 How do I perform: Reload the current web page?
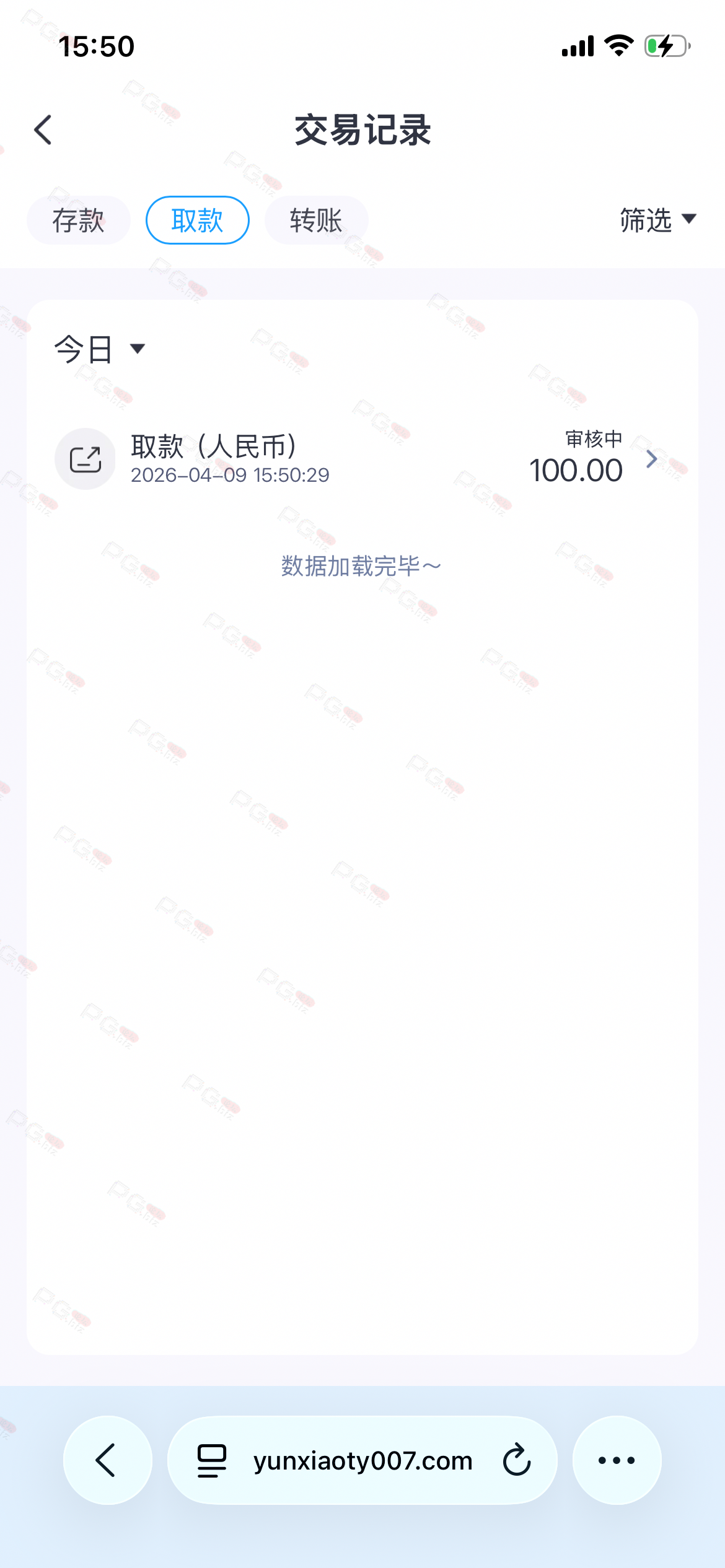tap(517, 1460)
